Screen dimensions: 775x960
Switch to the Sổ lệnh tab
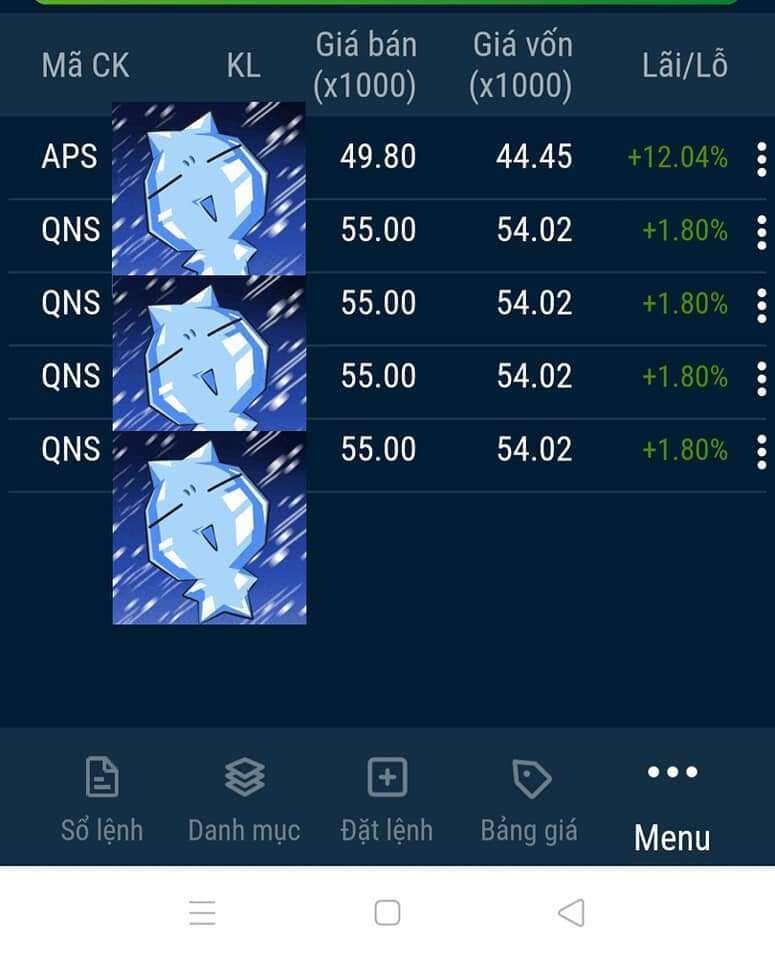pyautogui.click(x=102, y=800)
